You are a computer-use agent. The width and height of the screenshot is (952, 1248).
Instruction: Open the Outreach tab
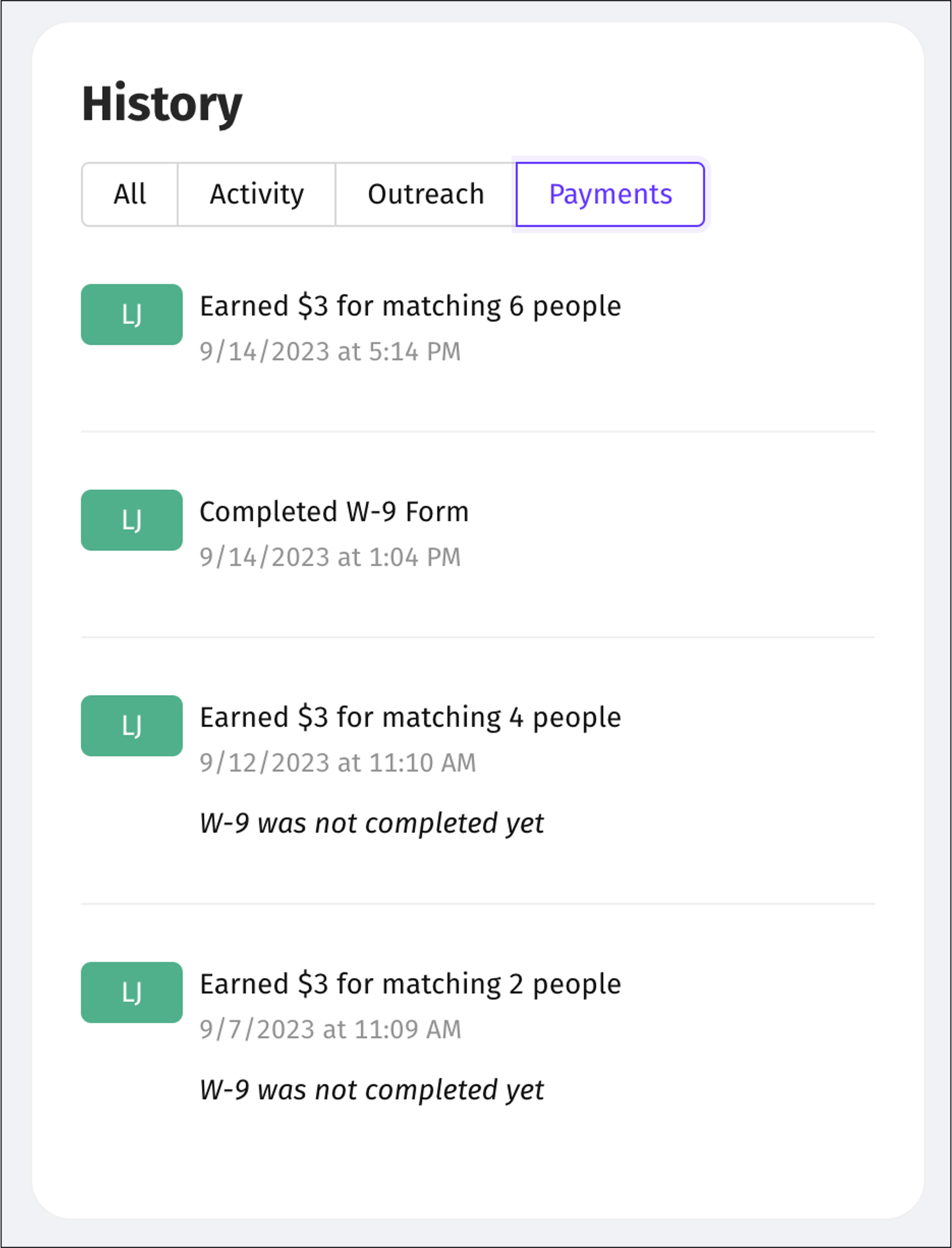click(x=426, y=194)
